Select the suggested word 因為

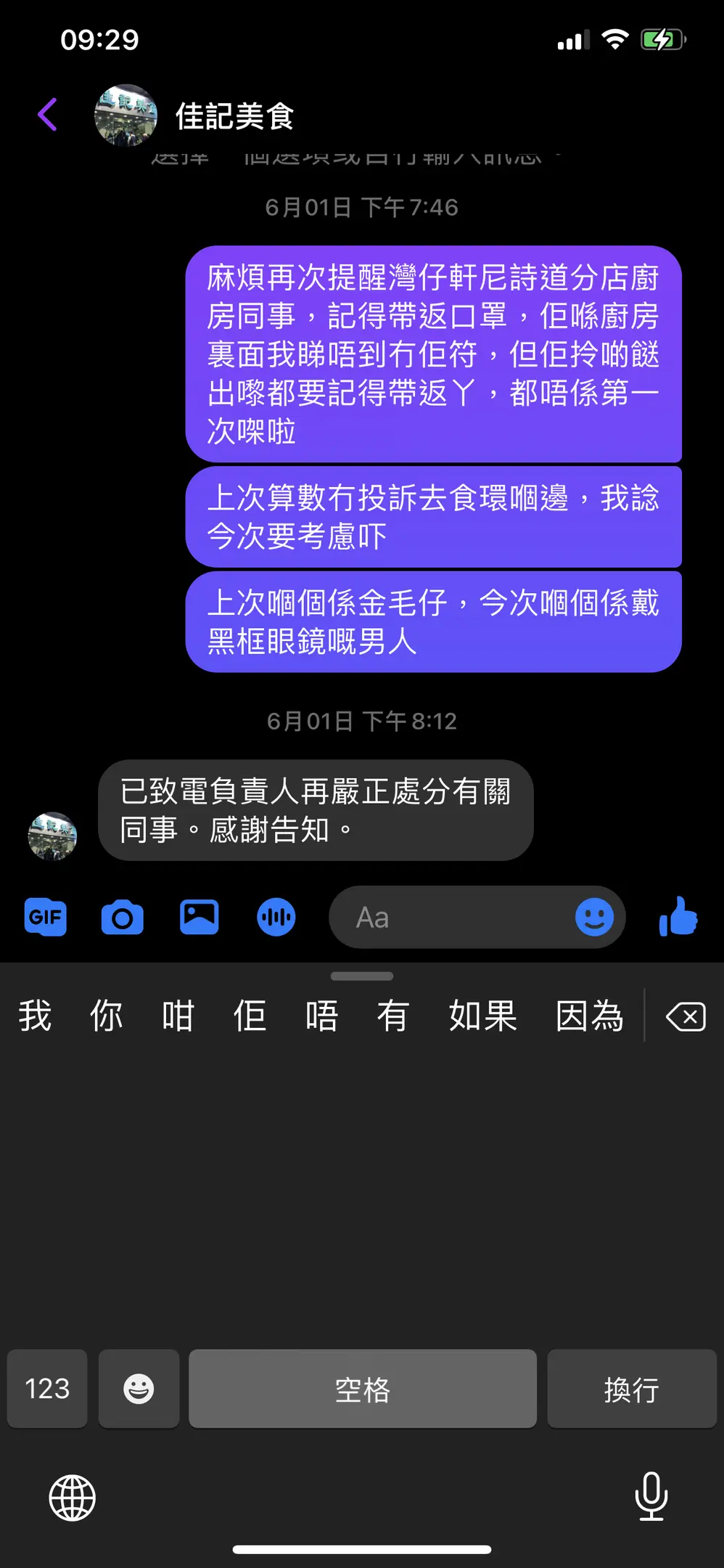point(590,1016)
